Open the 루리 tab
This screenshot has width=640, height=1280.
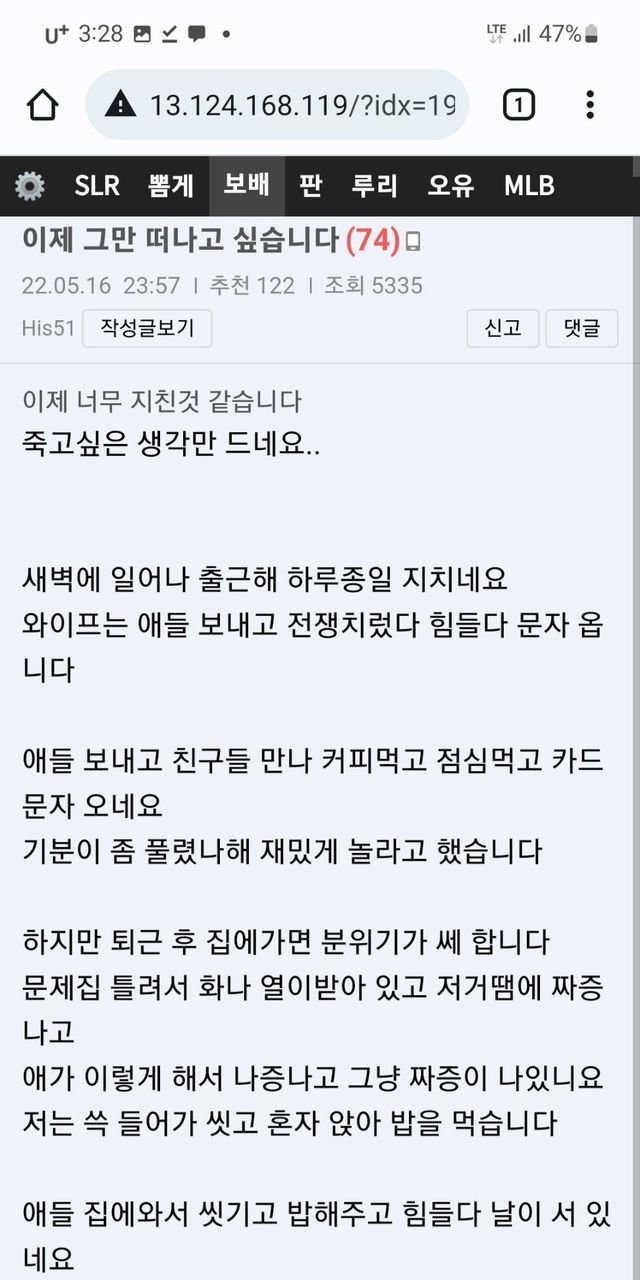point(375,186)
